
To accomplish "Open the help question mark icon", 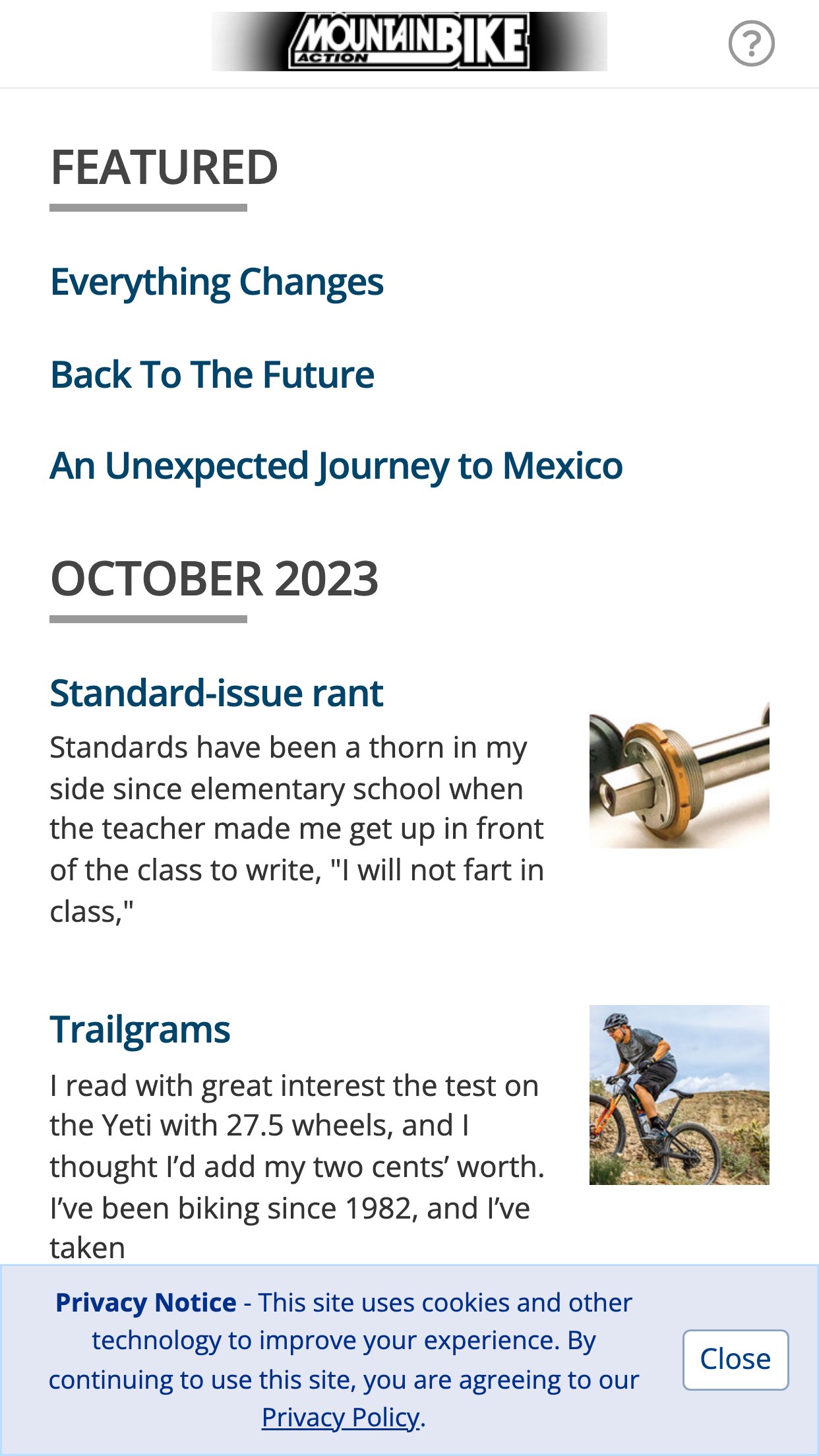I will click(751, 44).
